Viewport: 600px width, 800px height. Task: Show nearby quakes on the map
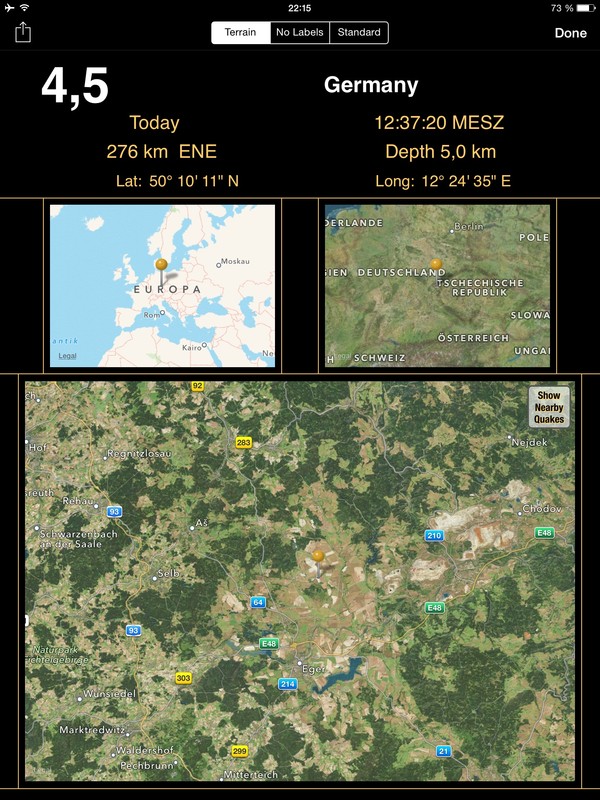click(549, 408)
